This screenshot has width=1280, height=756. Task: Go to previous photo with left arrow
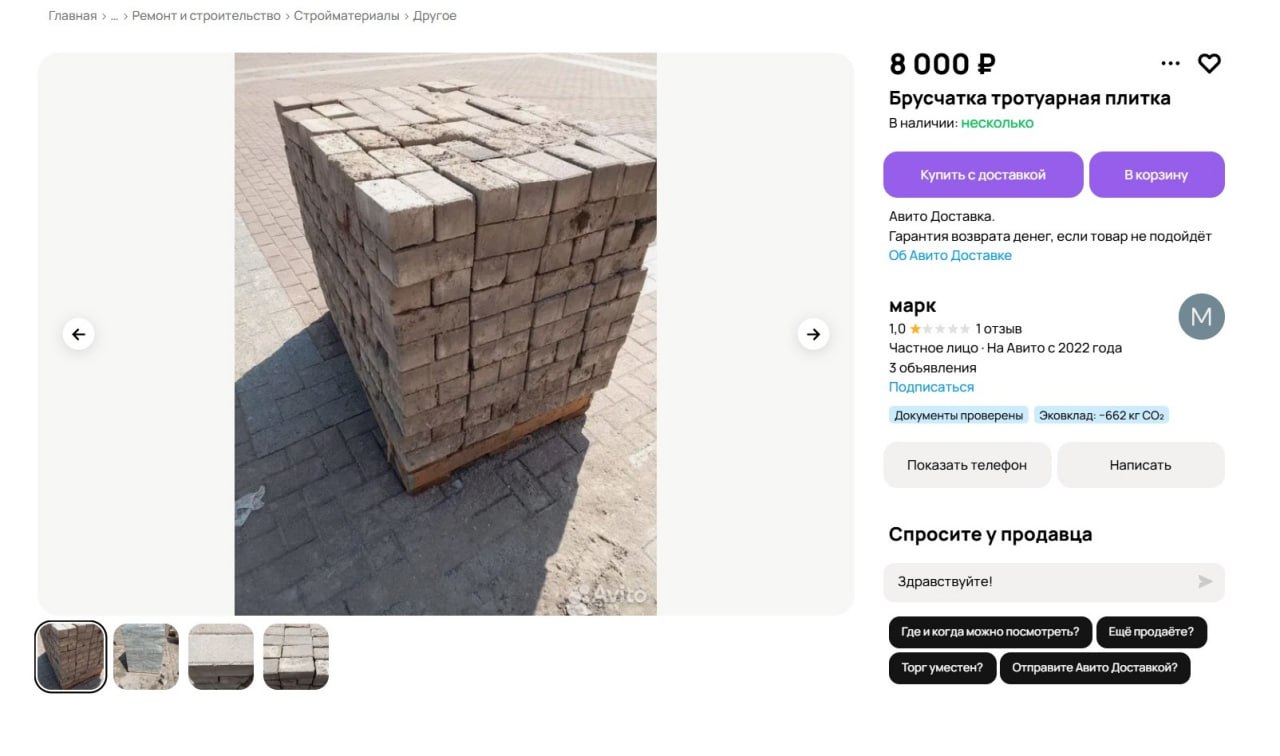79,334
